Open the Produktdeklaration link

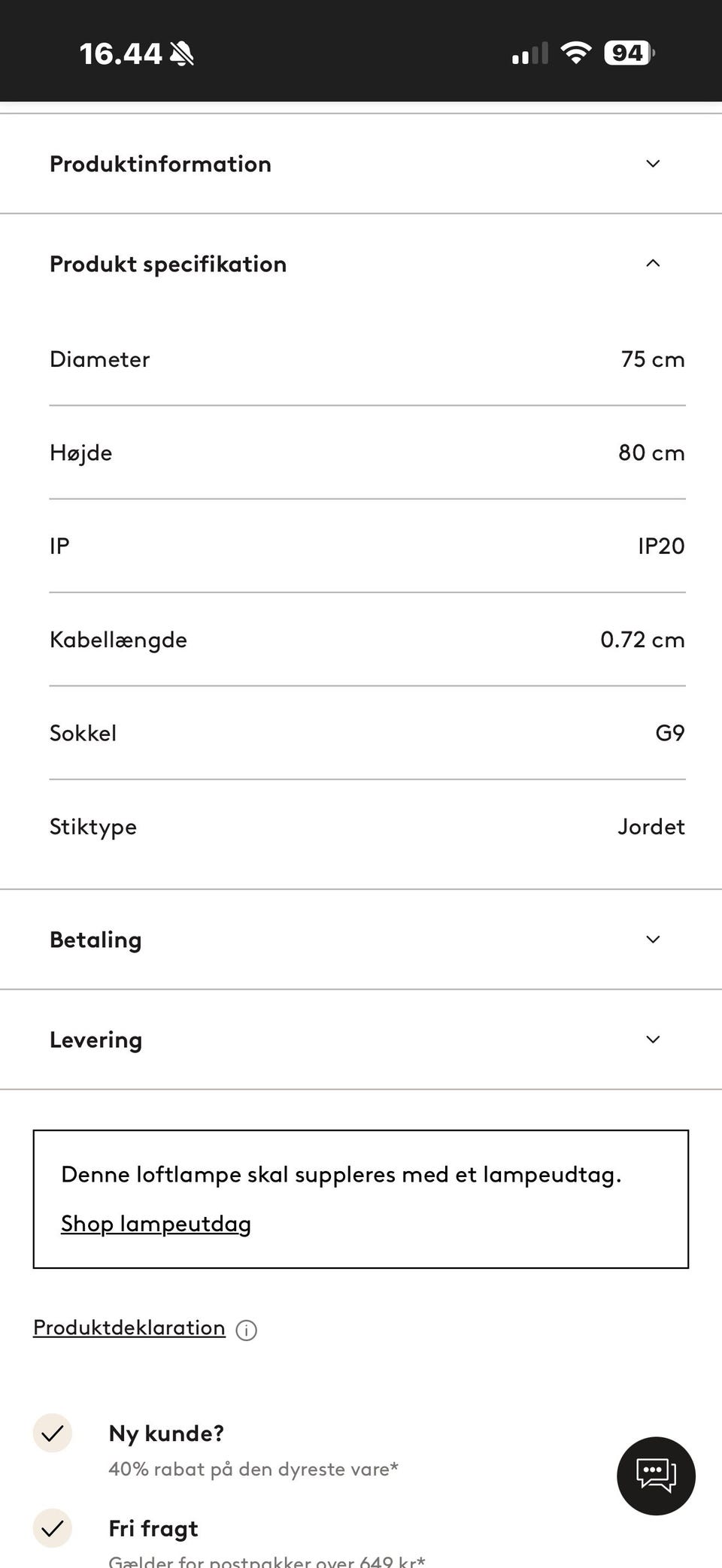click(x=129, y=1328)
